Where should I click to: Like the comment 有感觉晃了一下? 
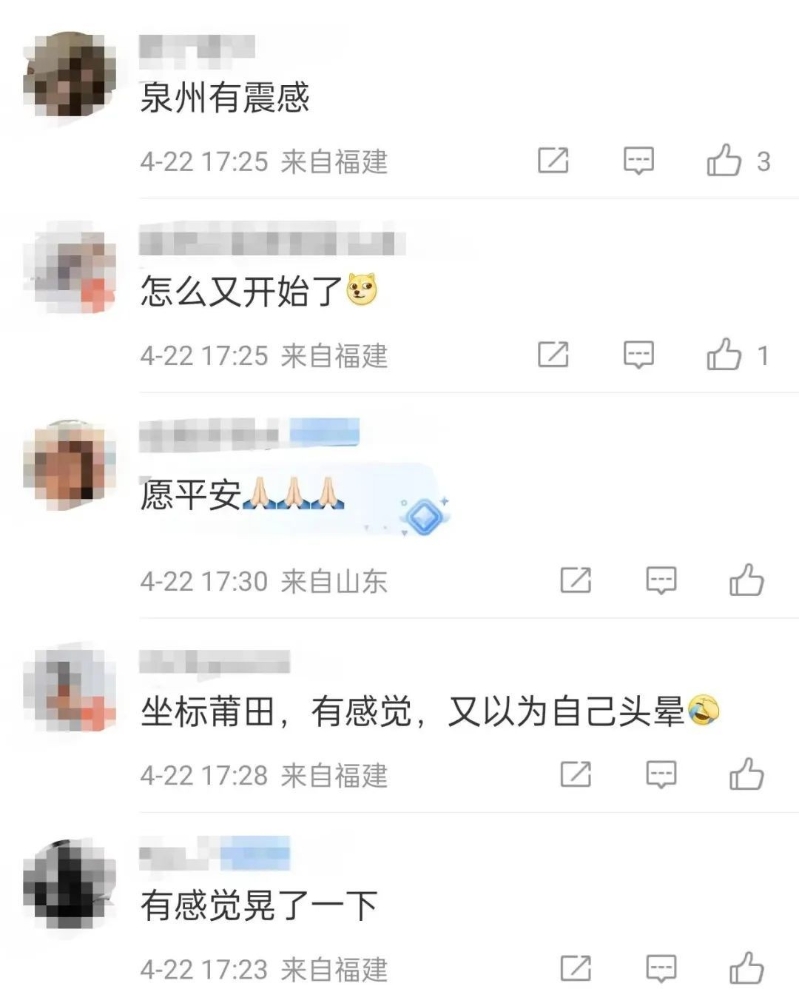747,968
